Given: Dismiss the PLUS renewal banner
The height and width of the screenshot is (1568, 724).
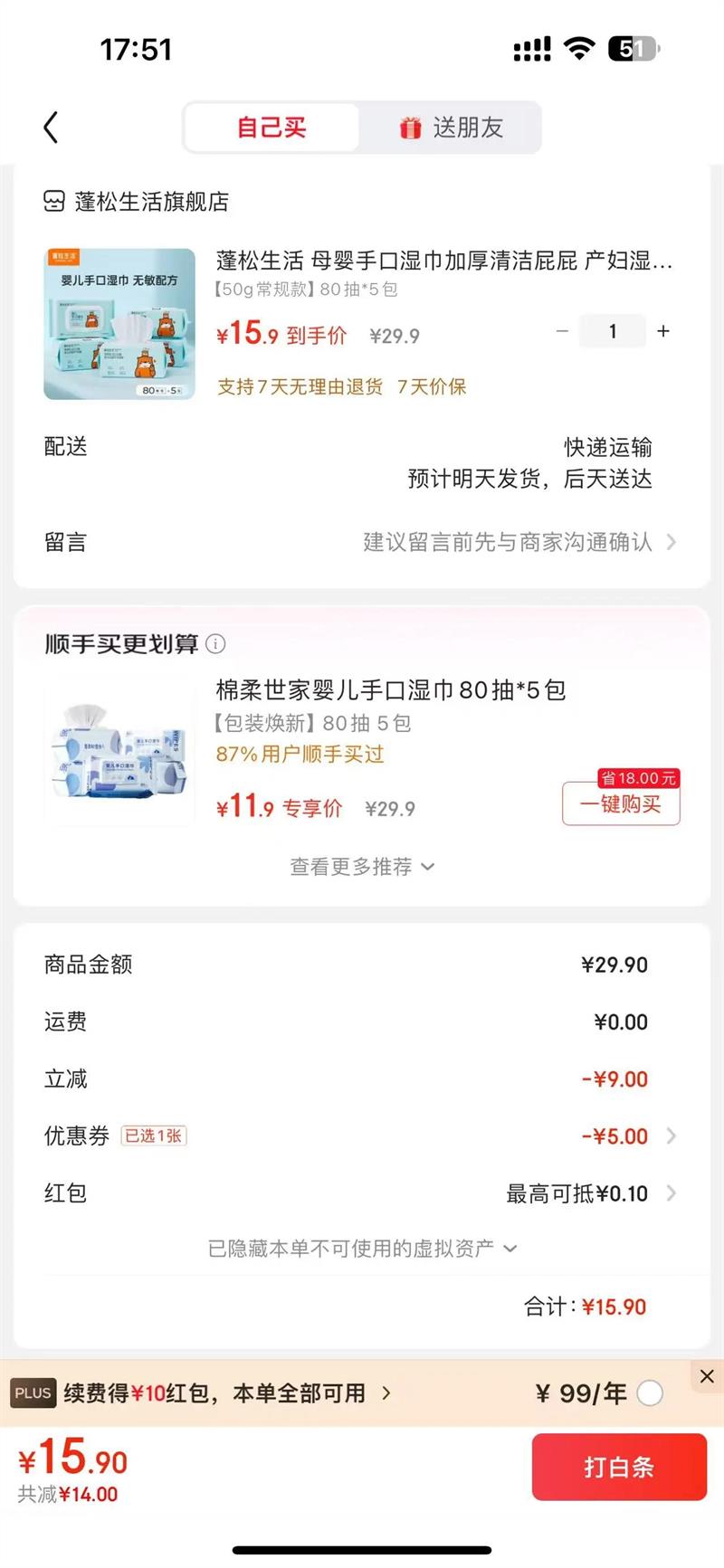Looking at the screenshot, I should [x=707, y=1376].
